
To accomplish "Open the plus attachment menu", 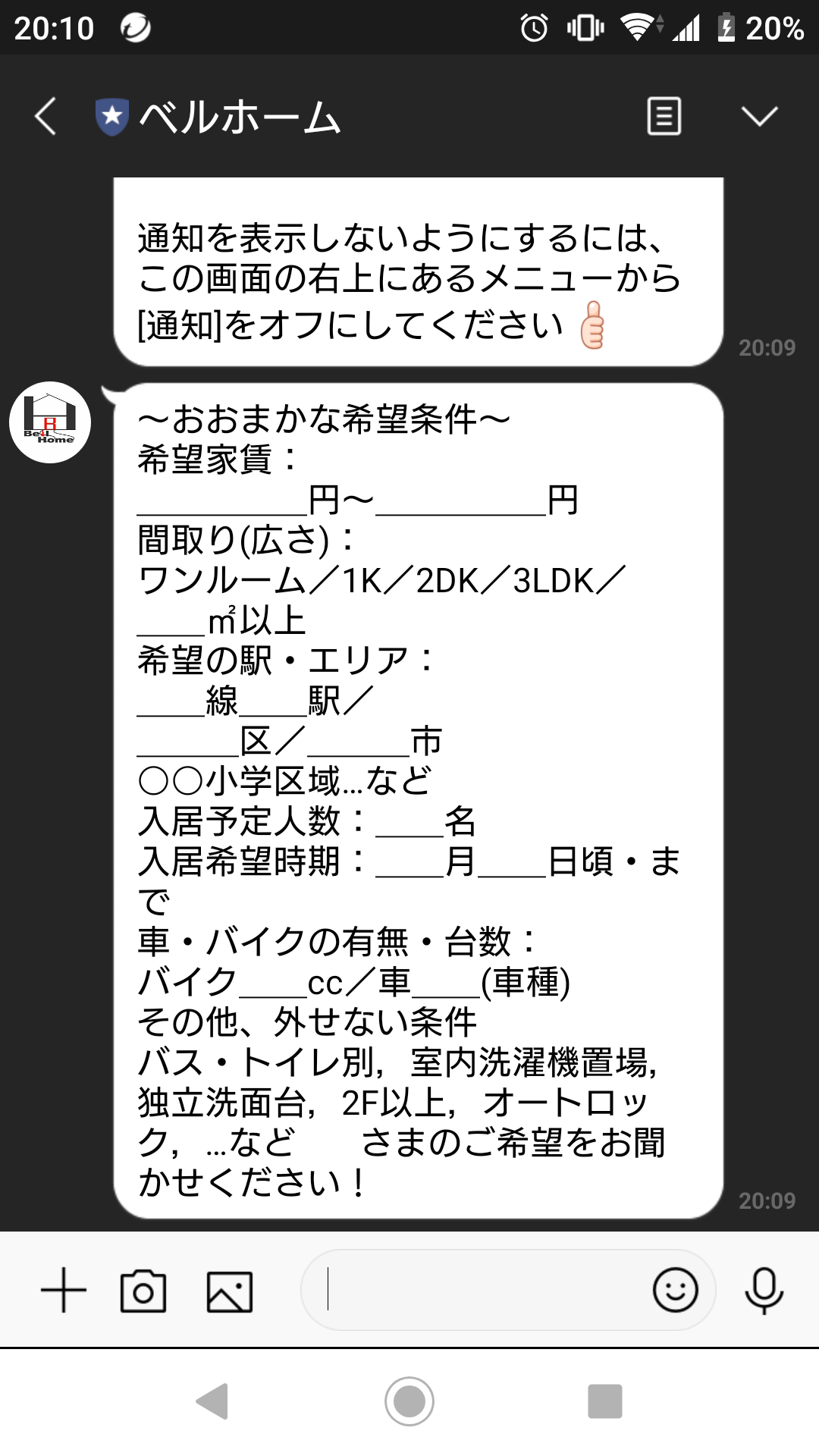I will click(x=64, y=1290).
